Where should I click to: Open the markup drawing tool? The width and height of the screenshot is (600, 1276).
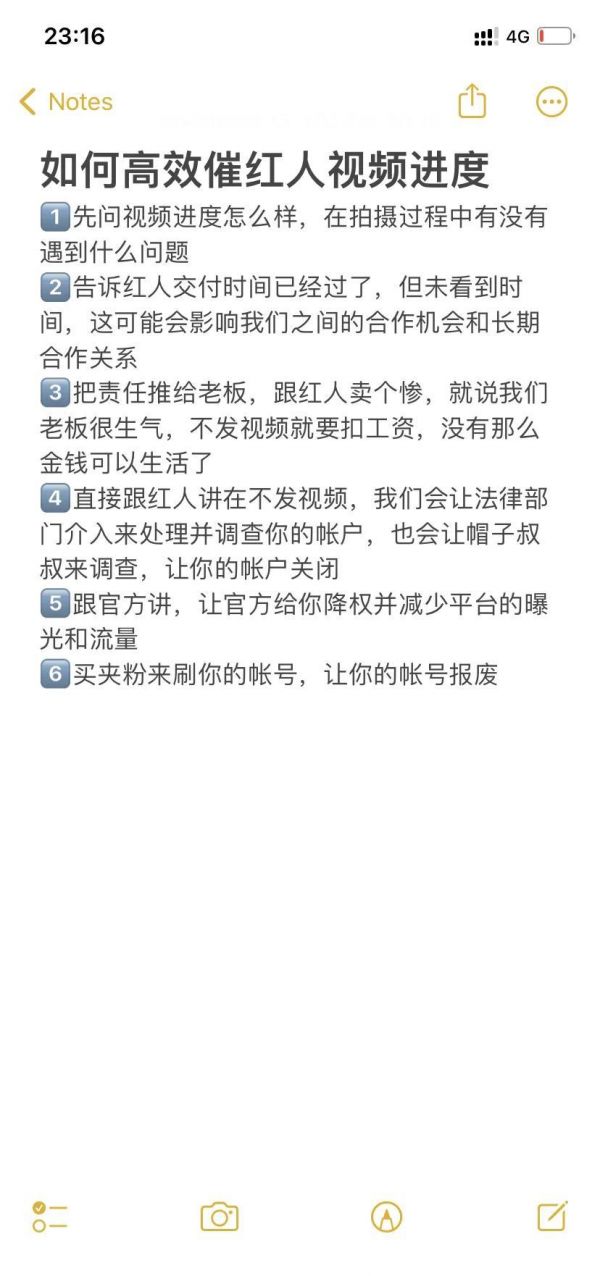click(x=386, y=1217)
